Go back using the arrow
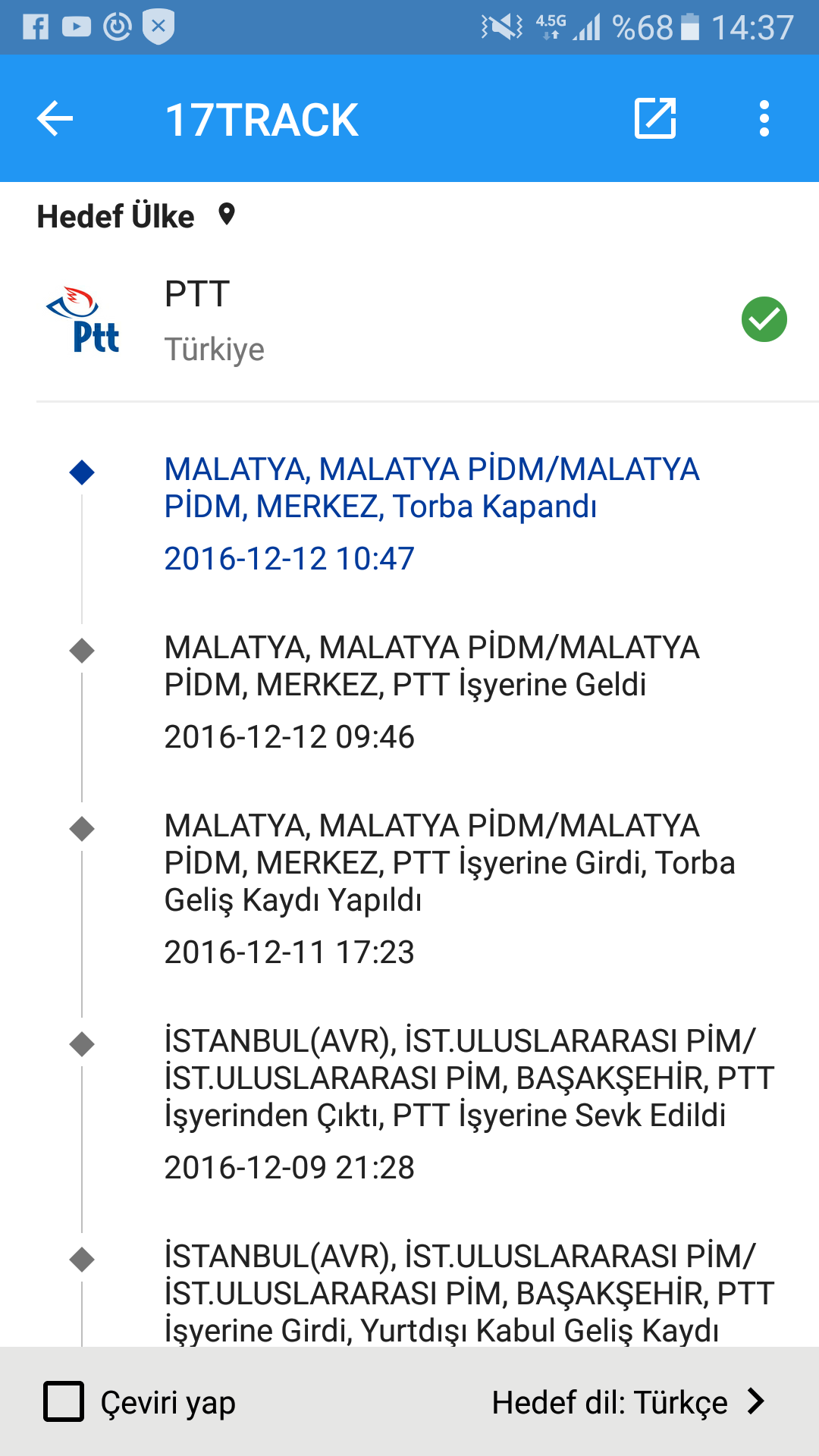819x1456 pixels. coord(55,119)
